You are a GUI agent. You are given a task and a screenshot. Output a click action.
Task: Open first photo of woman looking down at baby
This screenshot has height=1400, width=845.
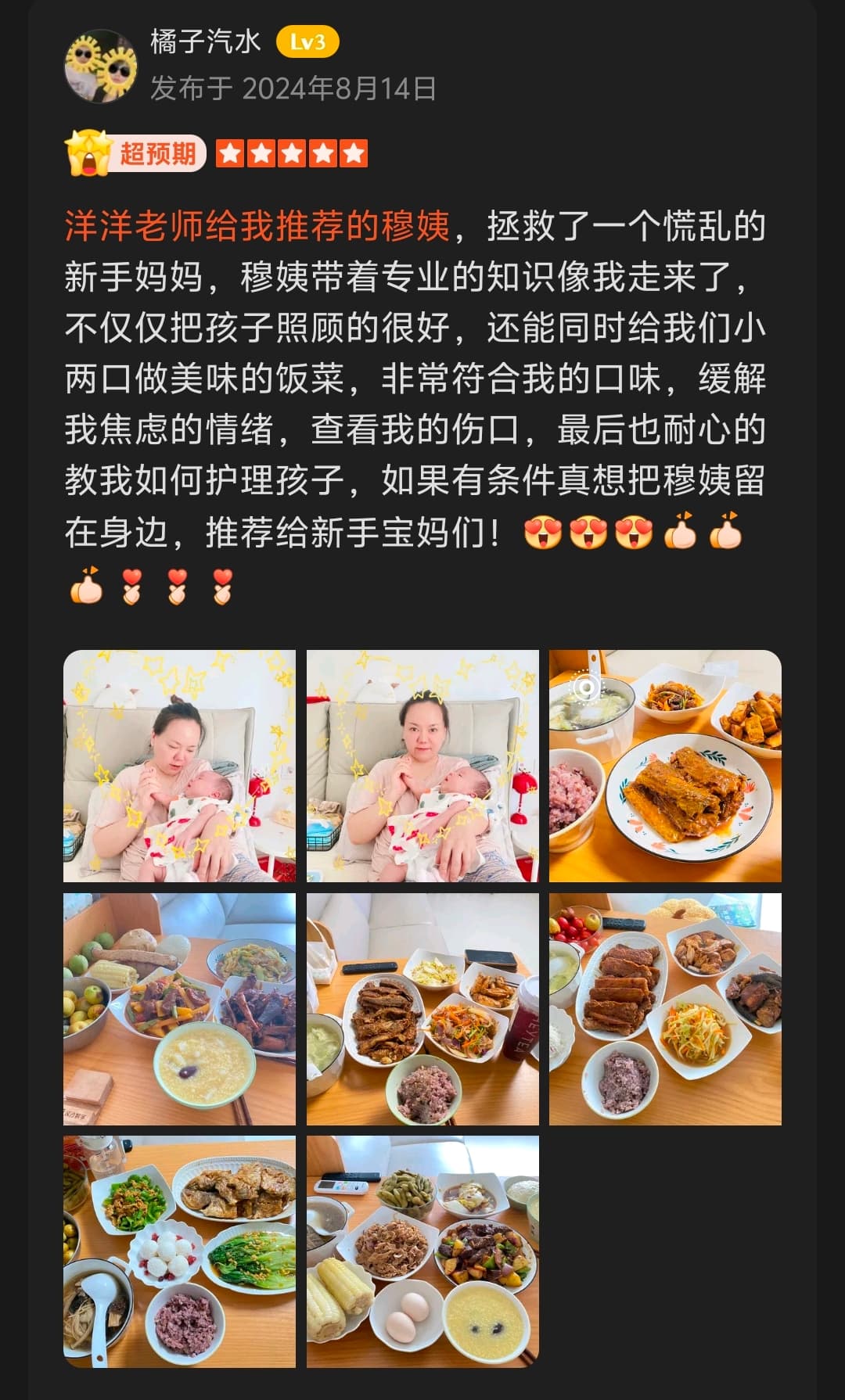point(179,766)
